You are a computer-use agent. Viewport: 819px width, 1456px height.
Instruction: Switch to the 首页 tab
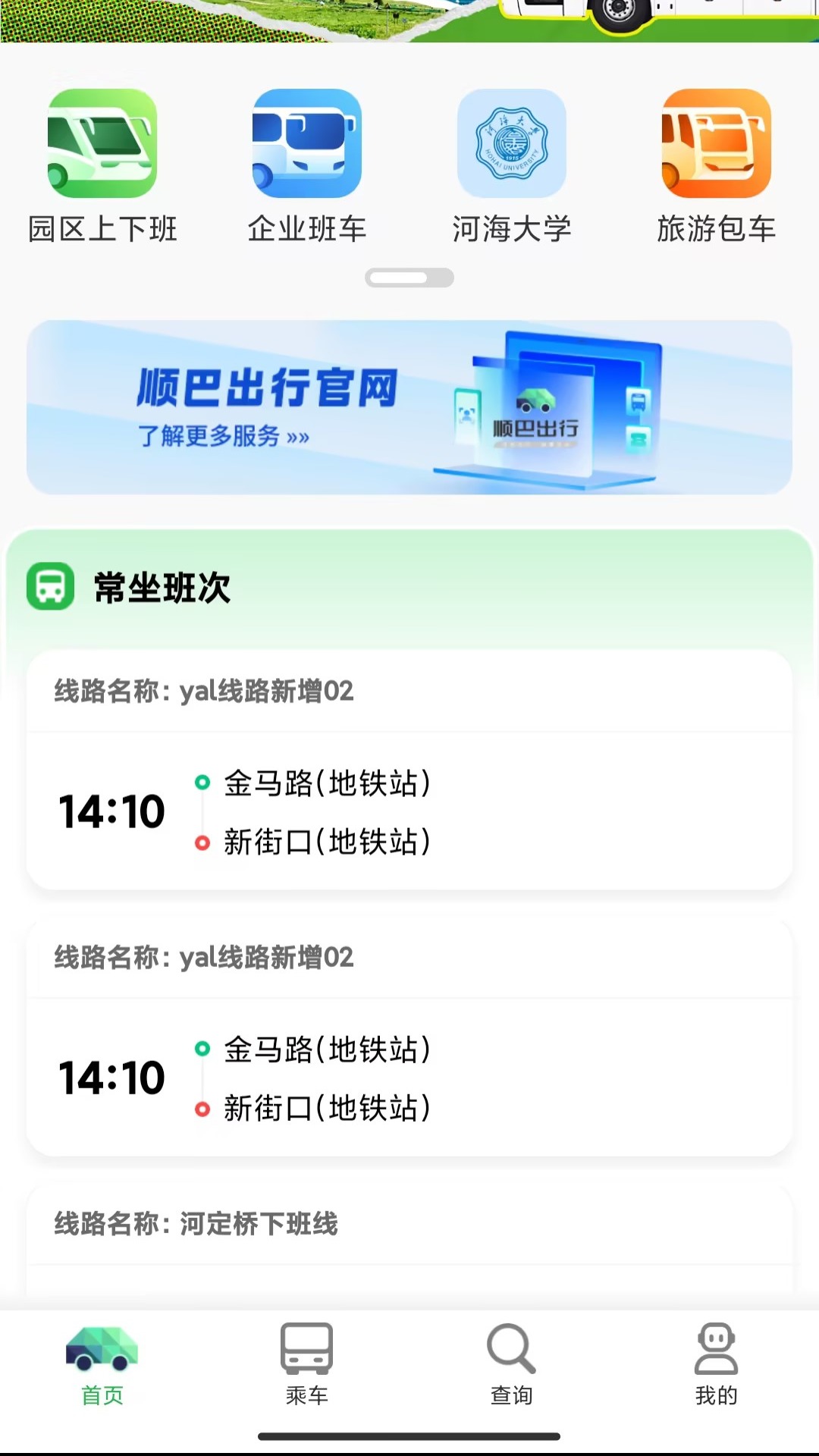click(x=103, y=1373)
